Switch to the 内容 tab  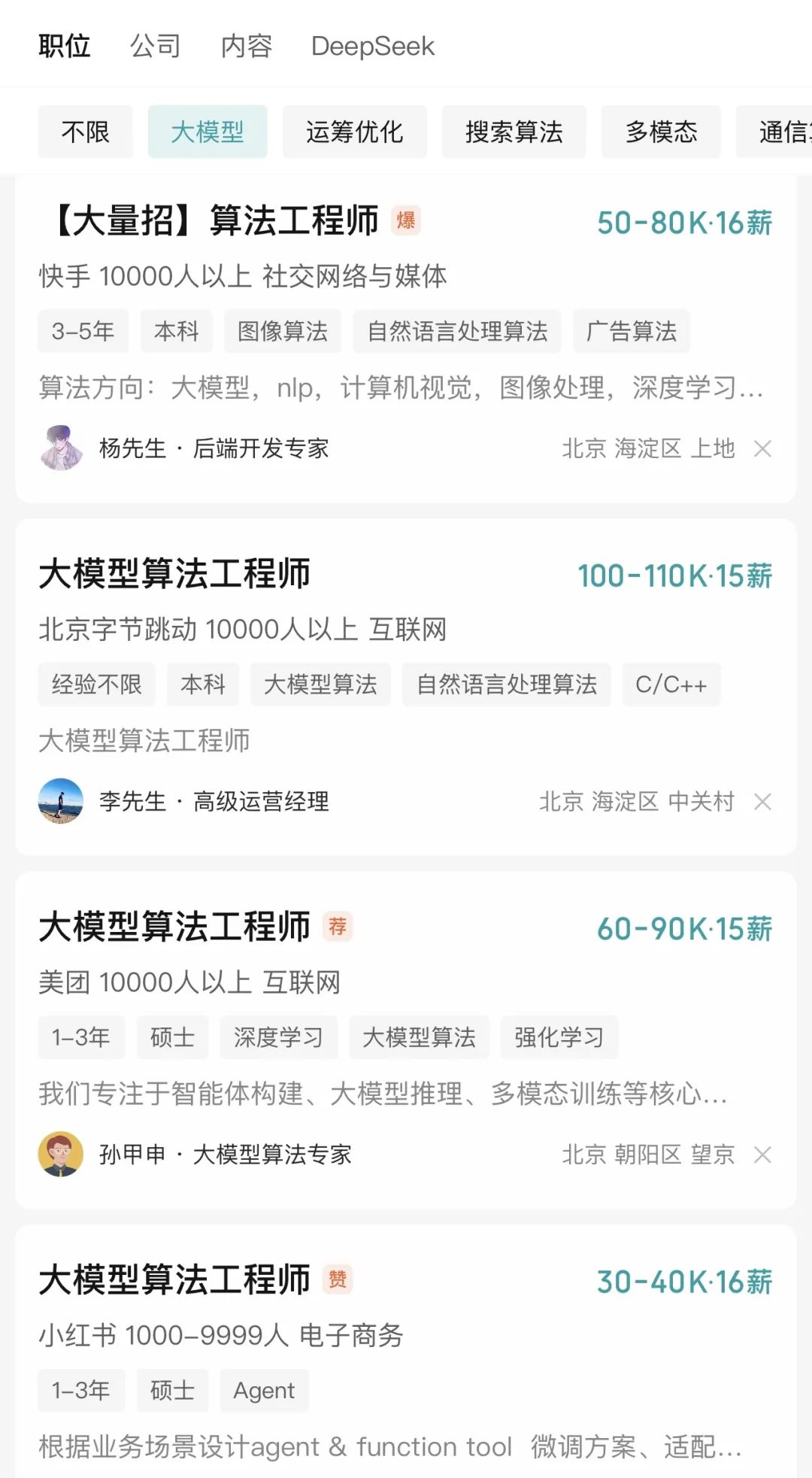coord(246,47)
